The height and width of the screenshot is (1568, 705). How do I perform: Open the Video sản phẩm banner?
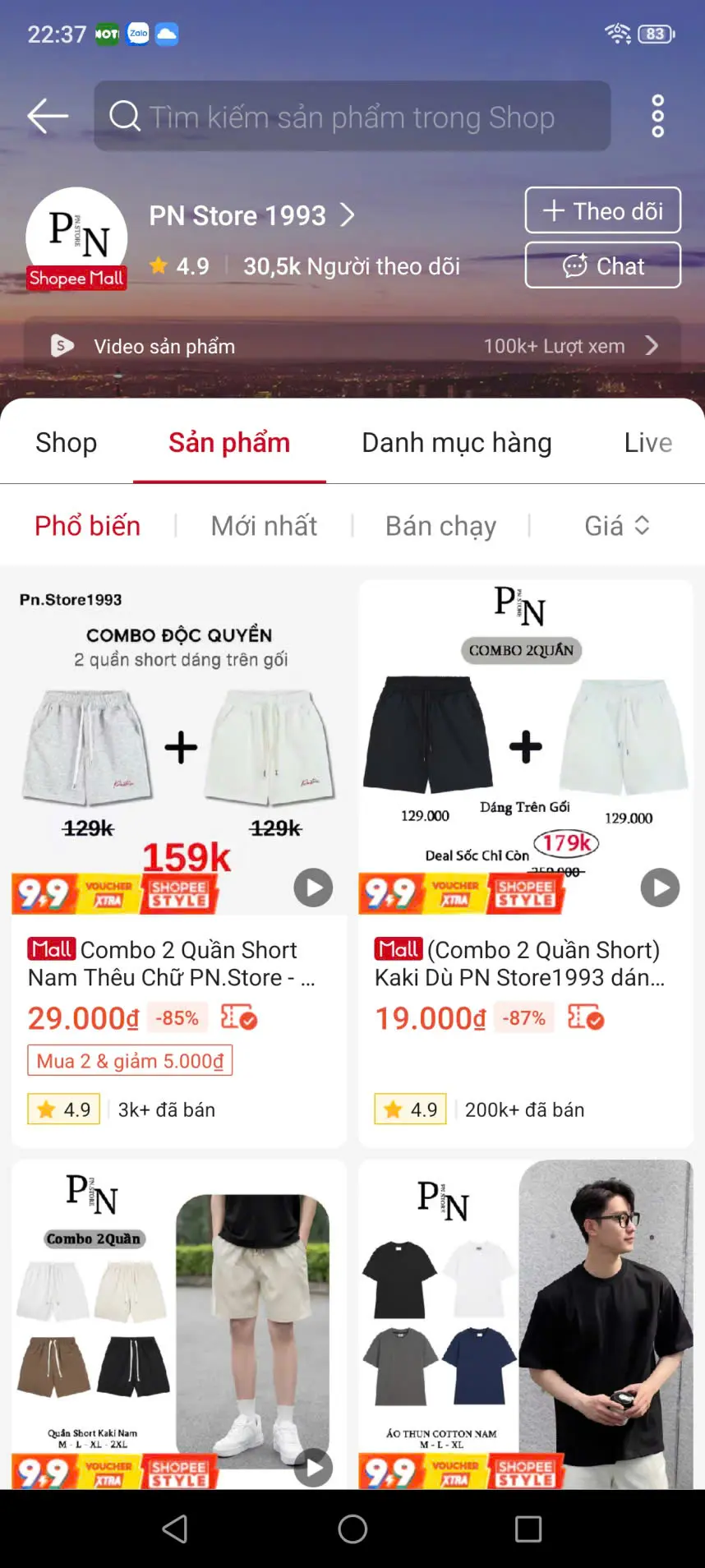[352, 346]
